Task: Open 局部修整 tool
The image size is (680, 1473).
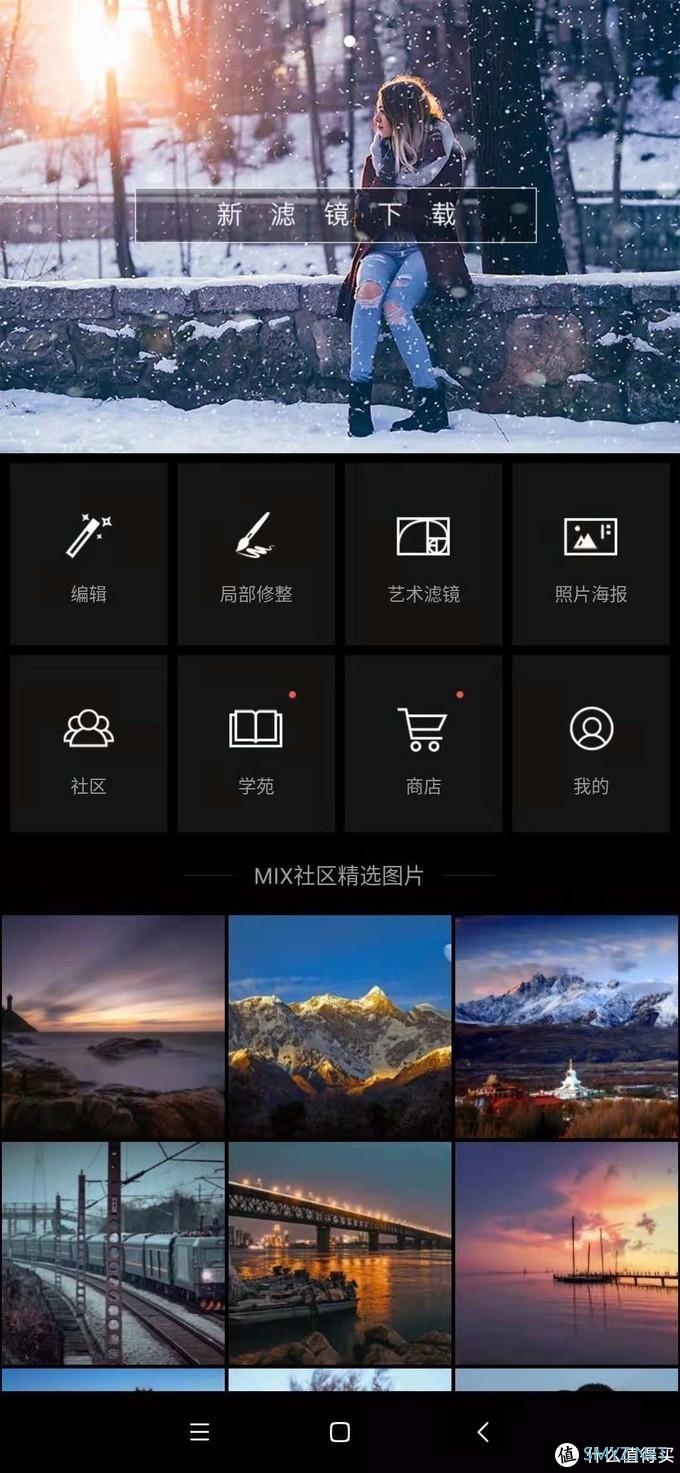Action: coord(256,553)
